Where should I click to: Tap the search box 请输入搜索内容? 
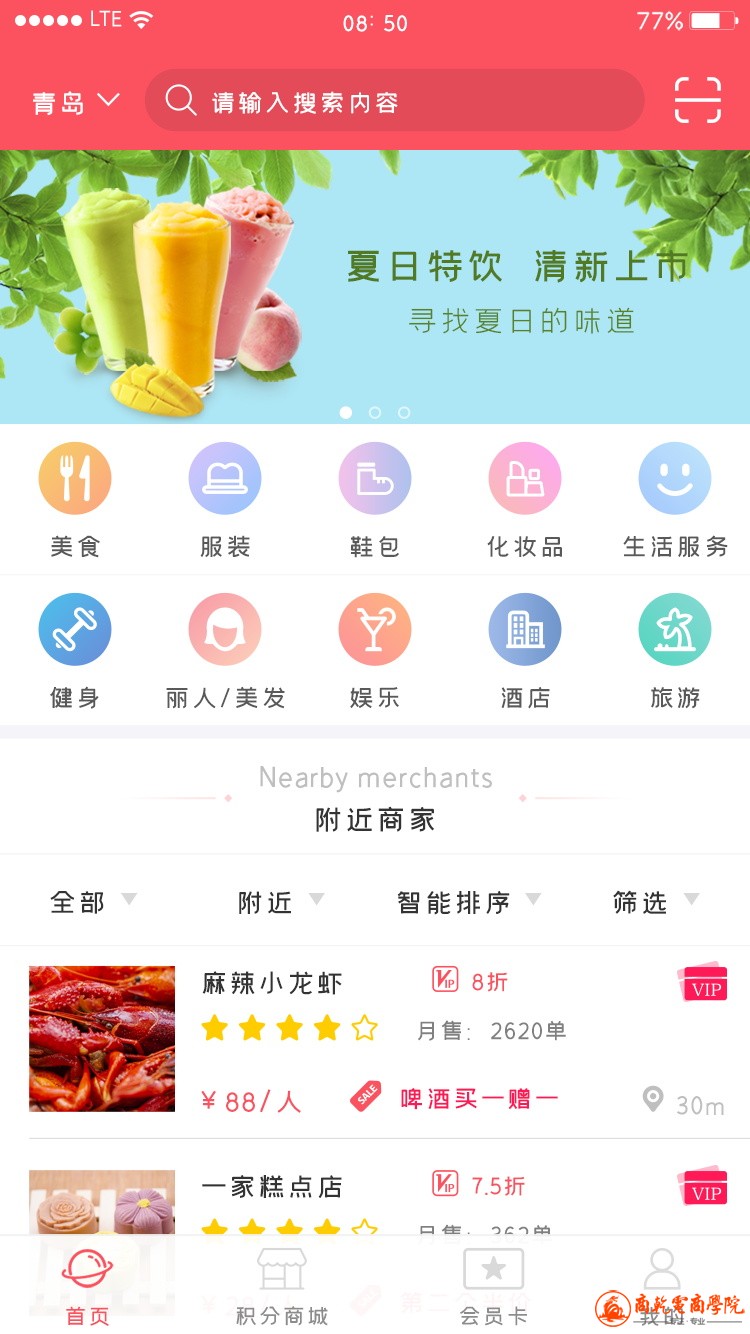coord(395,101)
